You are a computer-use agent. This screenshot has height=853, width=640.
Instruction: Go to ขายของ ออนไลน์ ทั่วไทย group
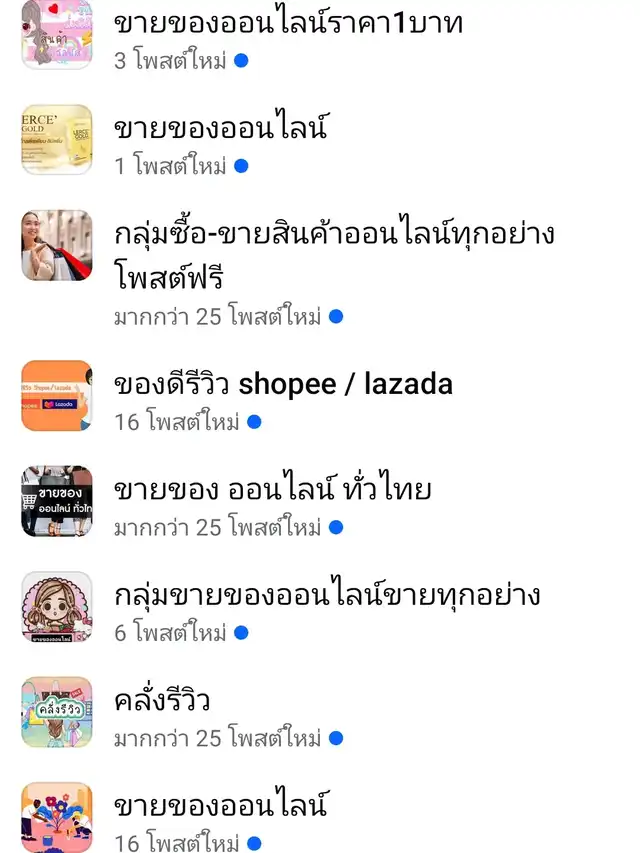[x=272, y=490]
